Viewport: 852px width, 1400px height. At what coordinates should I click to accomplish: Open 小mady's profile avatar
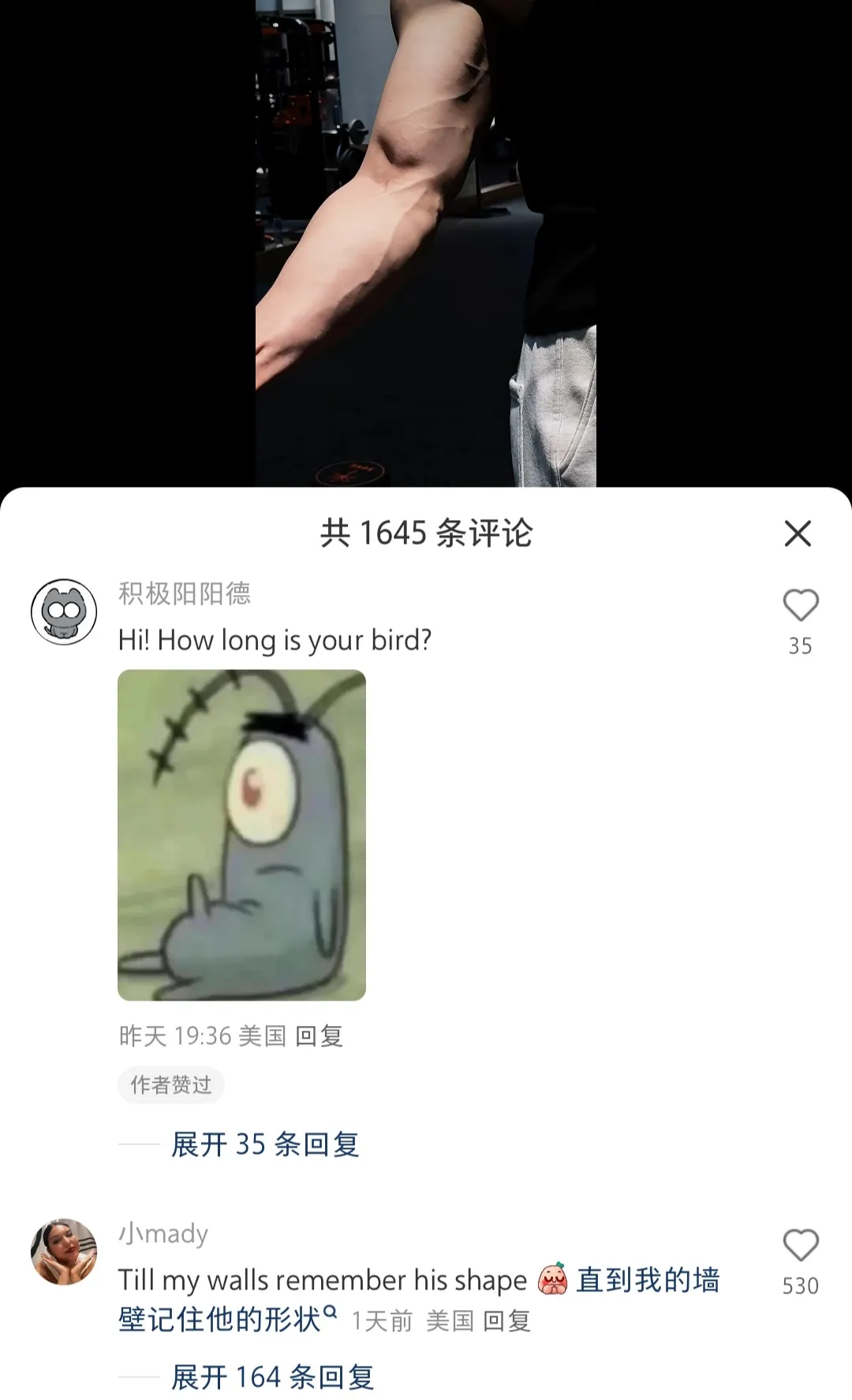tap(64, 1252)
